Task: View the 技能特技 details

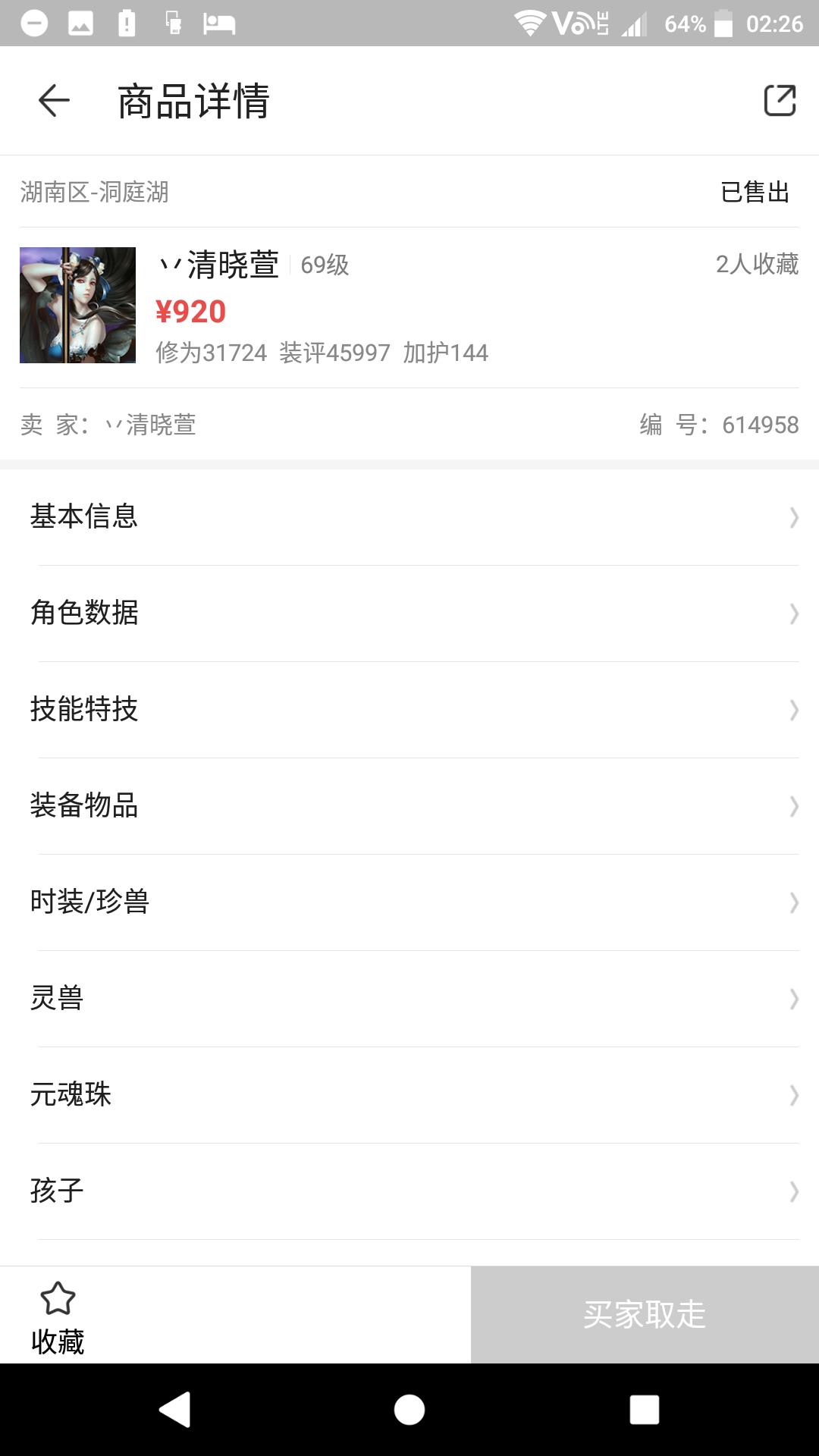Action: pos(409,709)
